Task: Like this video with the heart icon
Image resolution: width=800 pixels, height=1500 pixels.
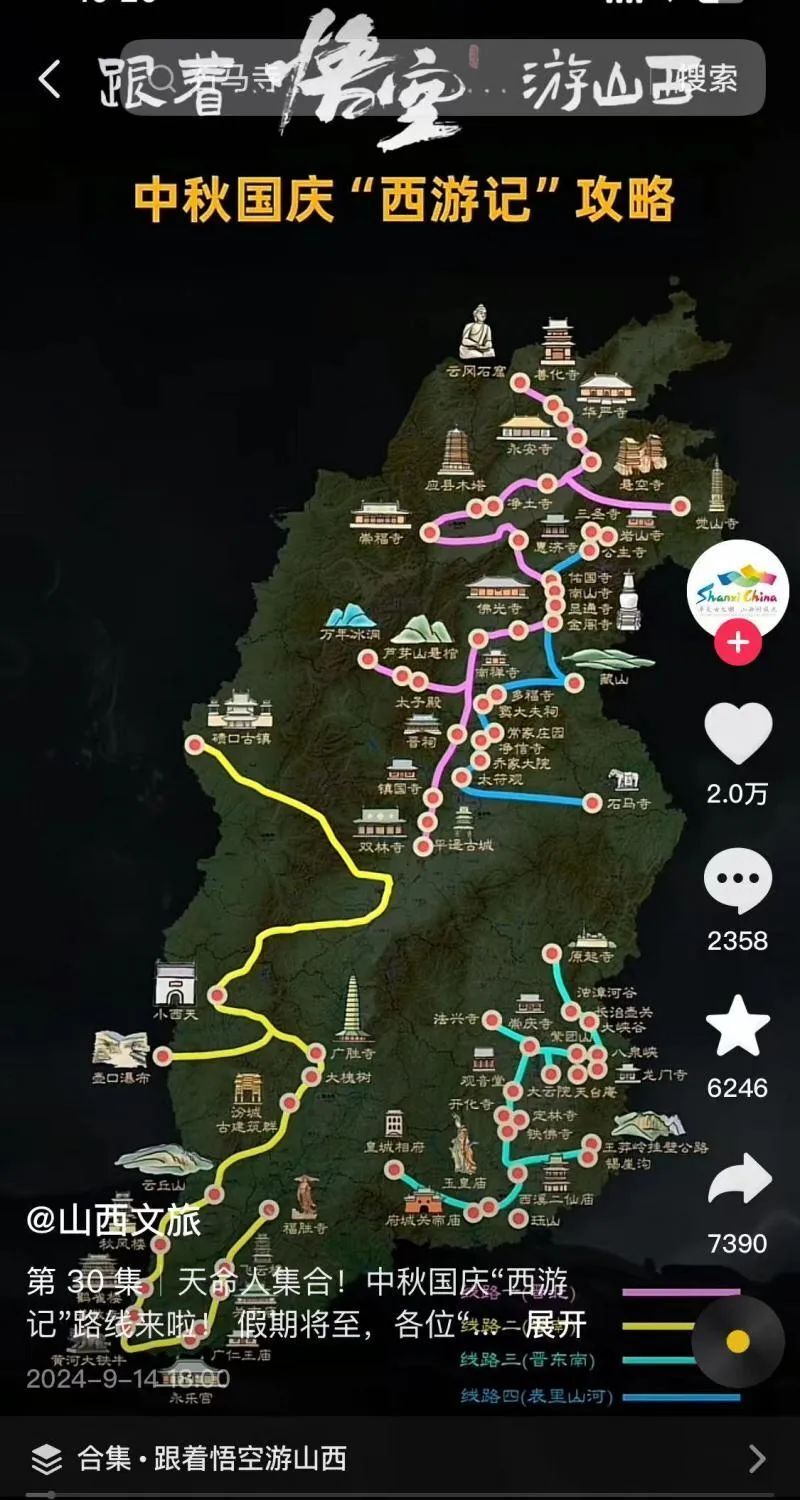Action: [x=737, y=735]
